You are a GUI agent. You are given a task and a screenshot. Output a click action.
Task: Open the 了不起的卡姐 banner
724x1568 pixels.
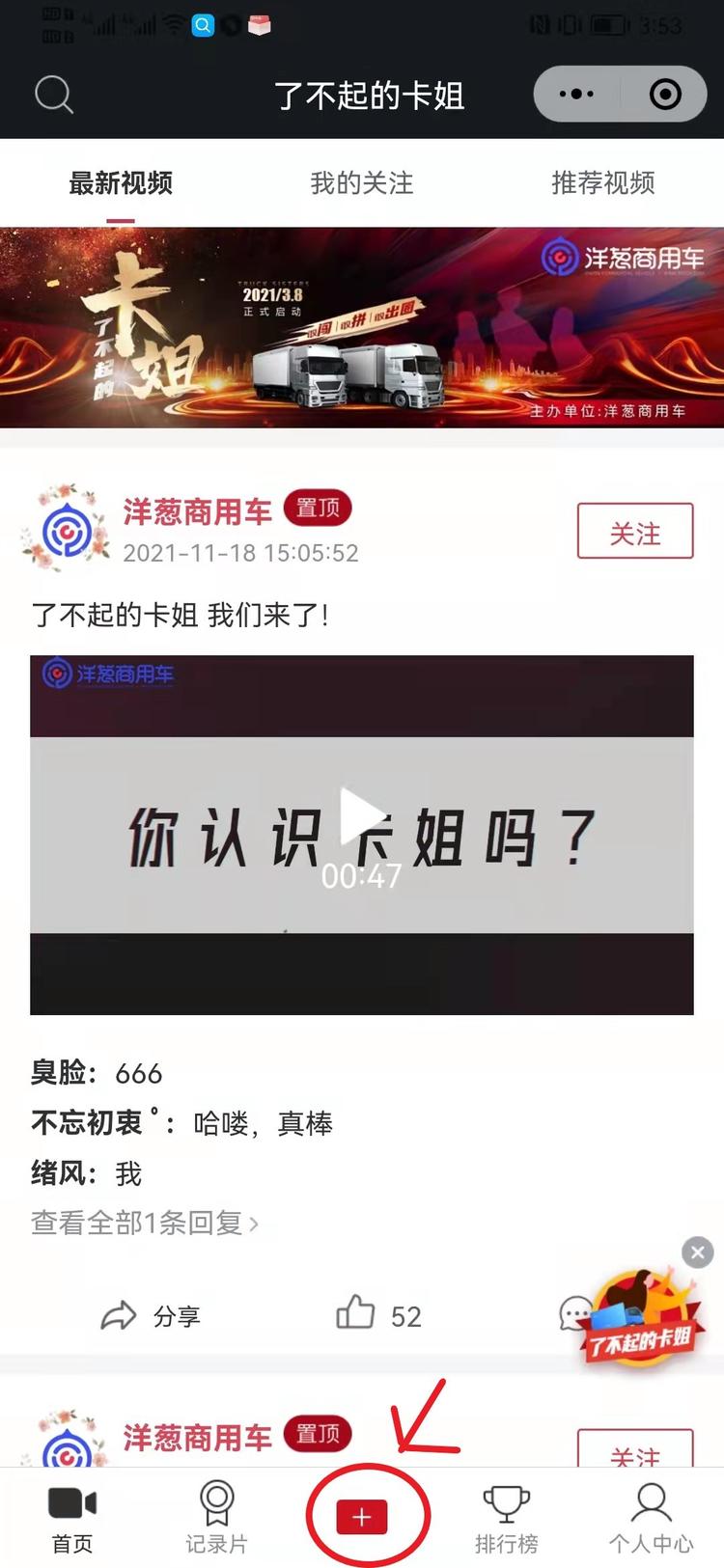click(362, 328)
